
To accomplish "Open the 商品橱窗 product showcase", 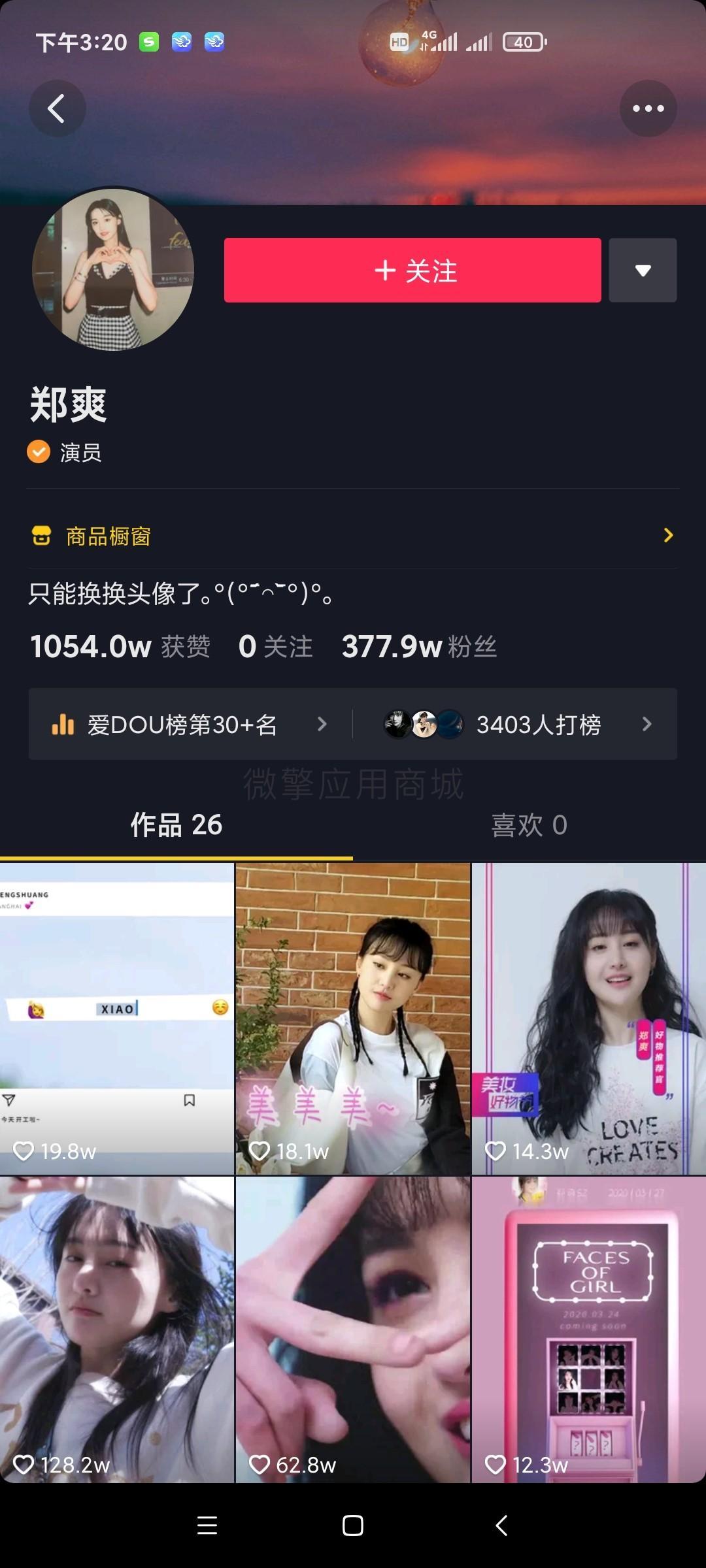I will coord(353,536).
